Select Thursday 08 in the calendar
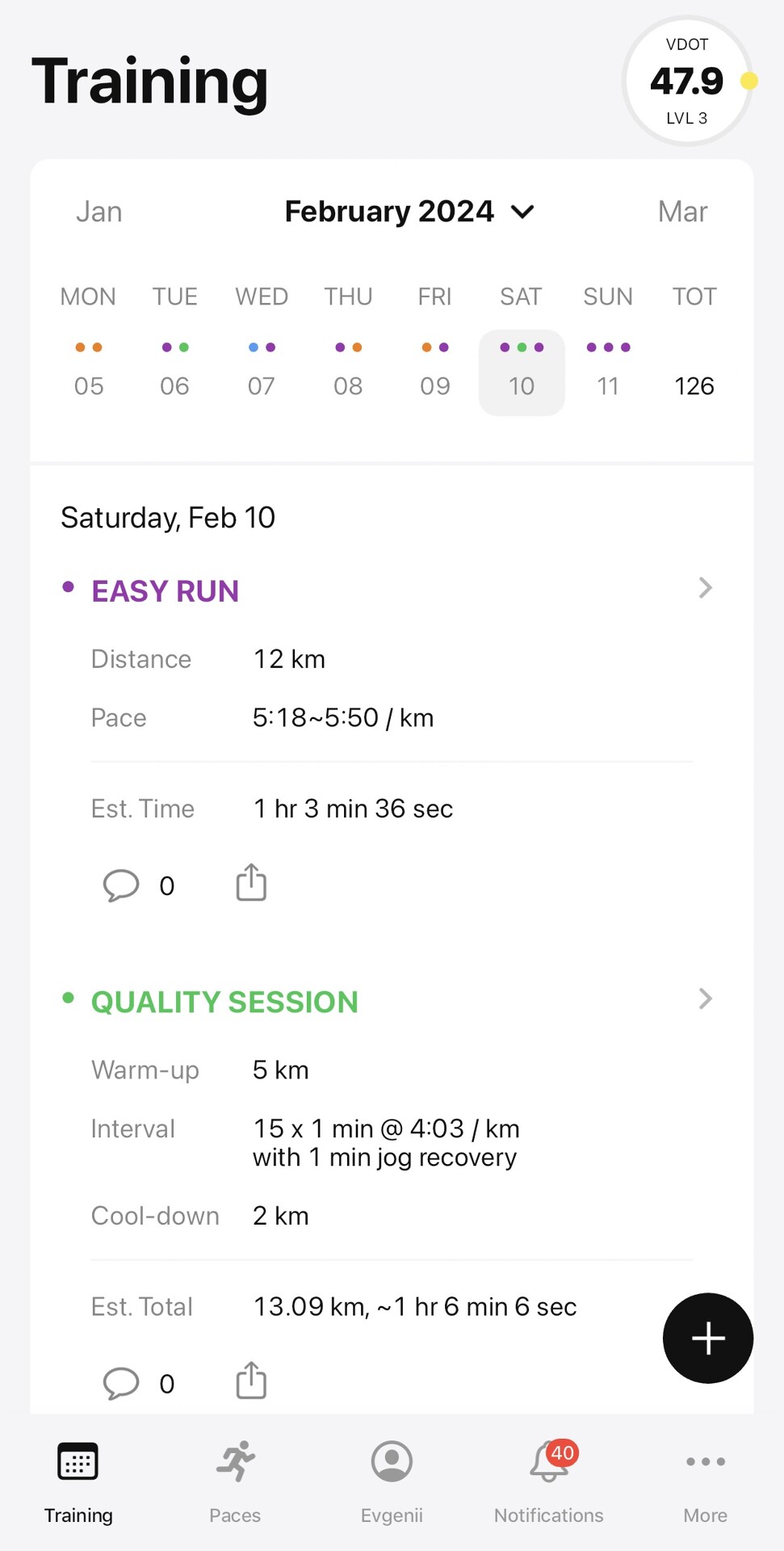The height and width of the screenshot is (1551, 784). click(x=348, y=372)
